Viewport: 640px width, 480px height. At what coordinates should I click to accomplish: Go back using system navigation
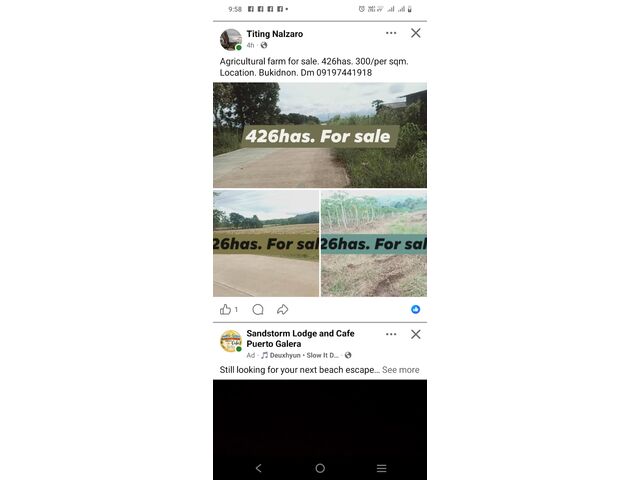pyautogui.click(x=259, y=468)
